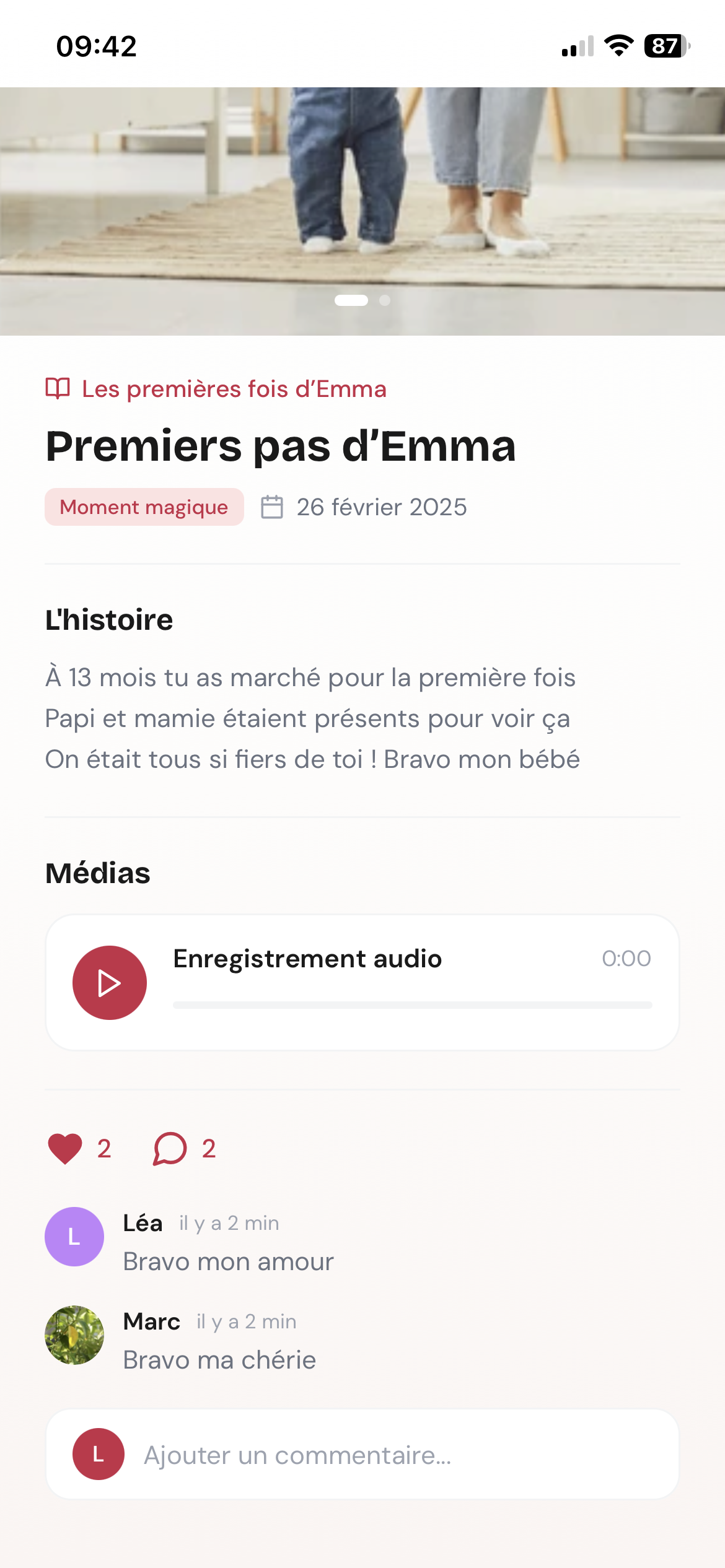Expand the L'histoire section
725x1568 pixels.
[109, 619]
